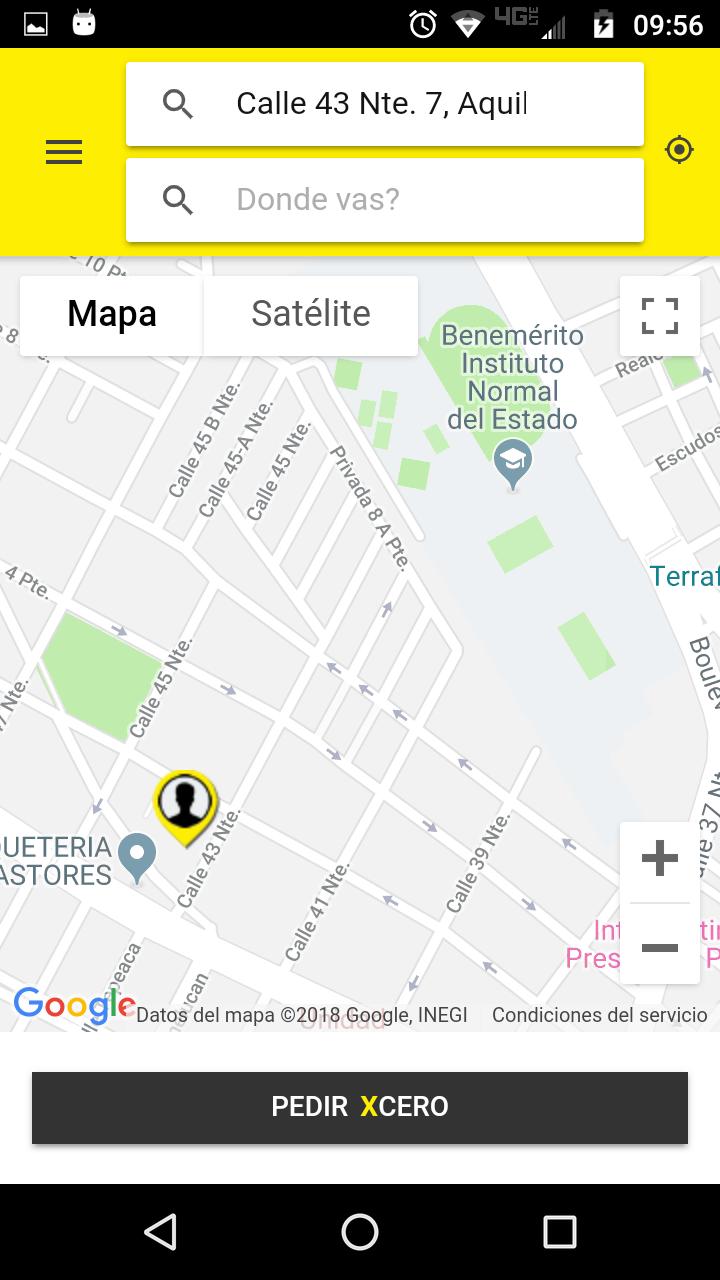This screenshot has height=1280, width=720.
Task: Open Condiciones del servicio link
Action: 599,1015
